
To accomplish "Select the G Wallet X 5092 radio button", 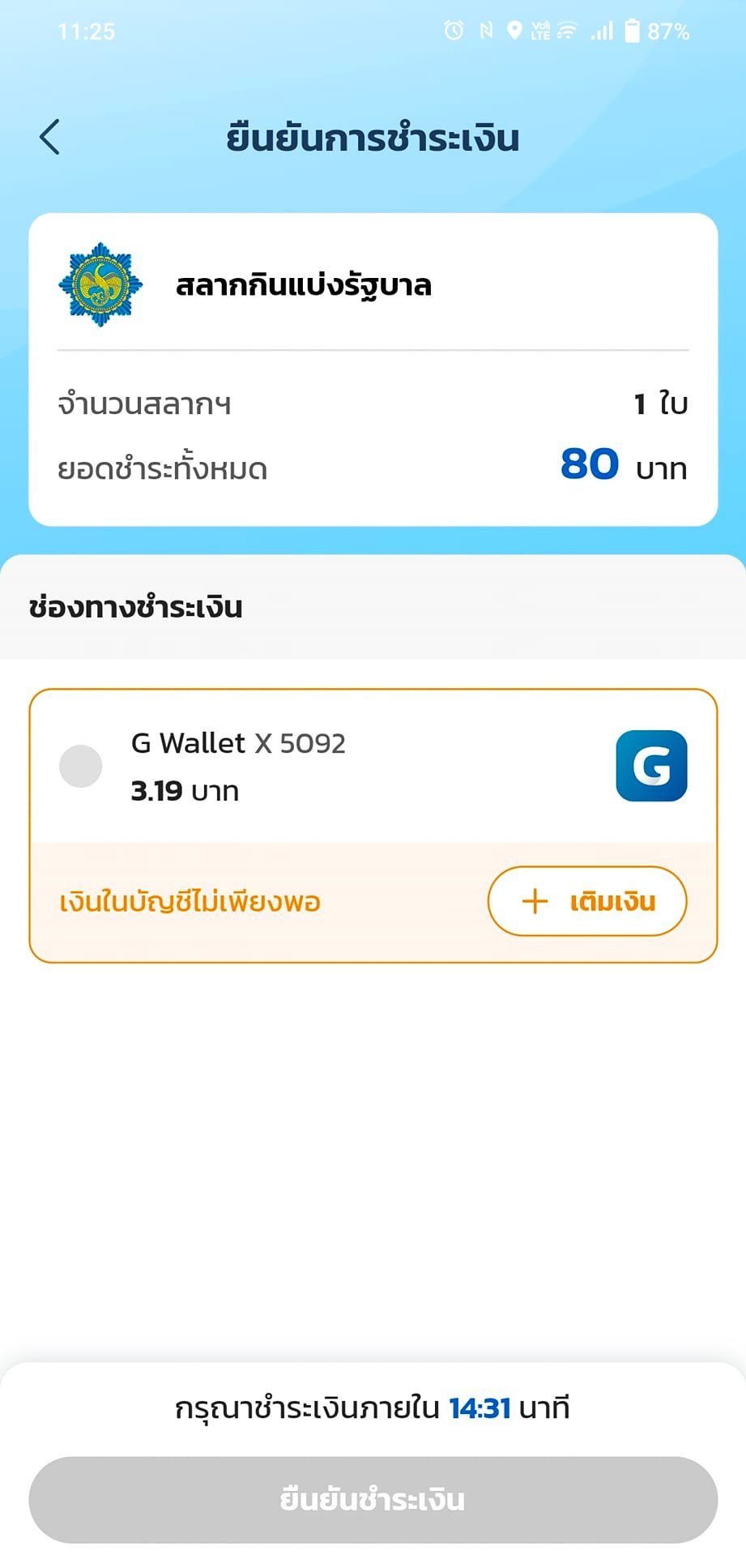I will [81, 766].
